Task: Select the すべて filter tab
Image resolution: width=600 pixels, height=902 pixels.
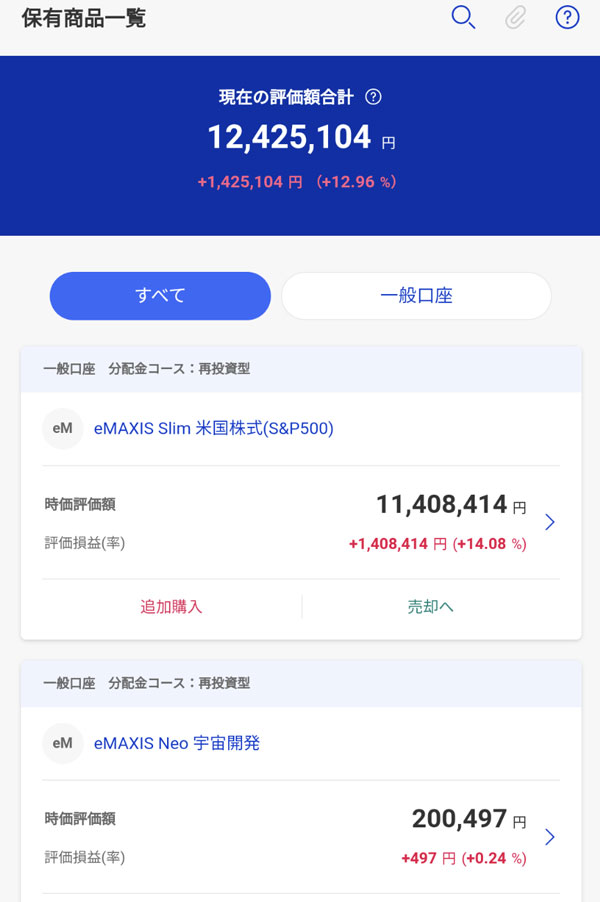Action: point(160,296)
